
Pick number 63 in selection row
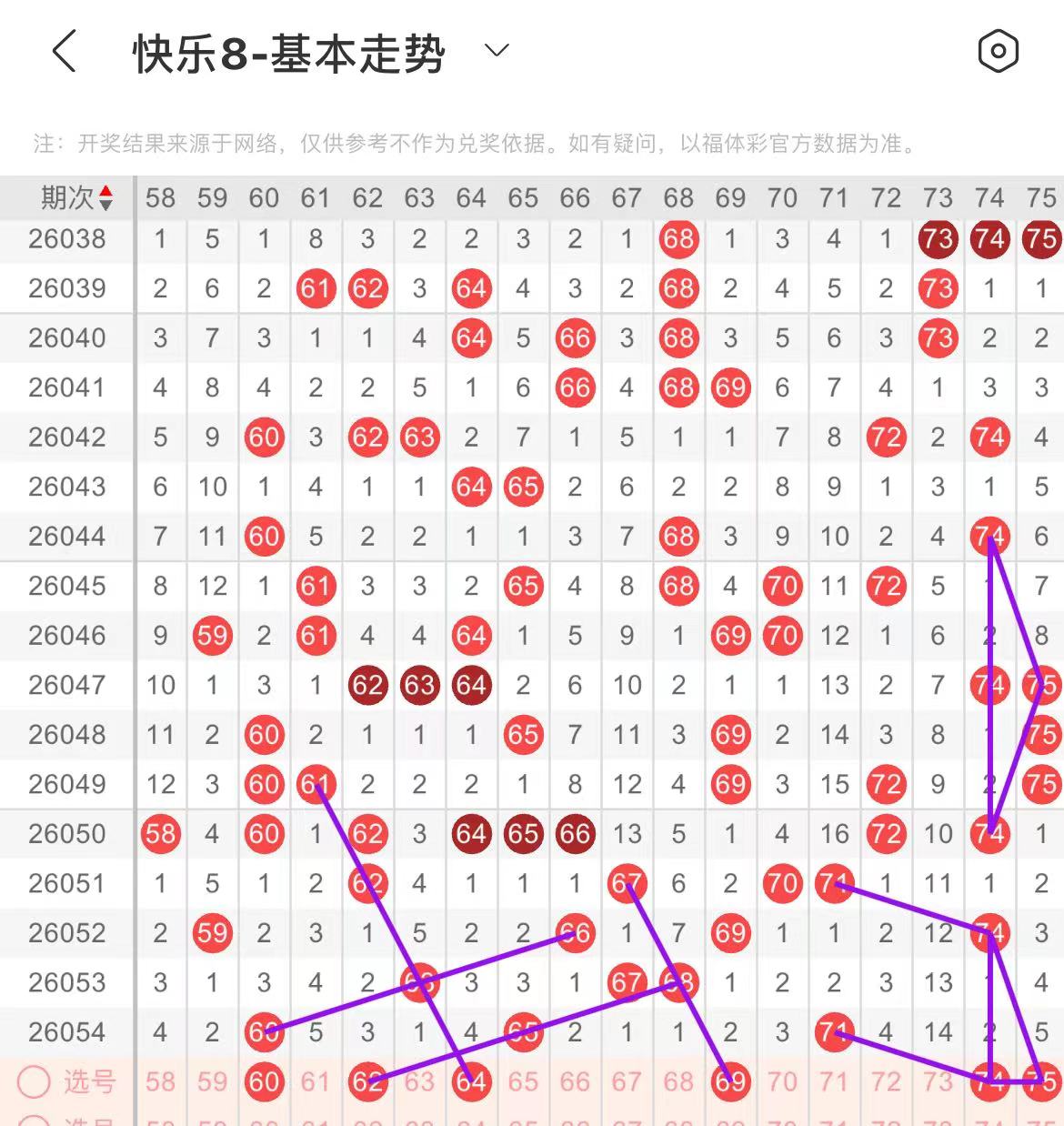click(x=419, y=1081)
